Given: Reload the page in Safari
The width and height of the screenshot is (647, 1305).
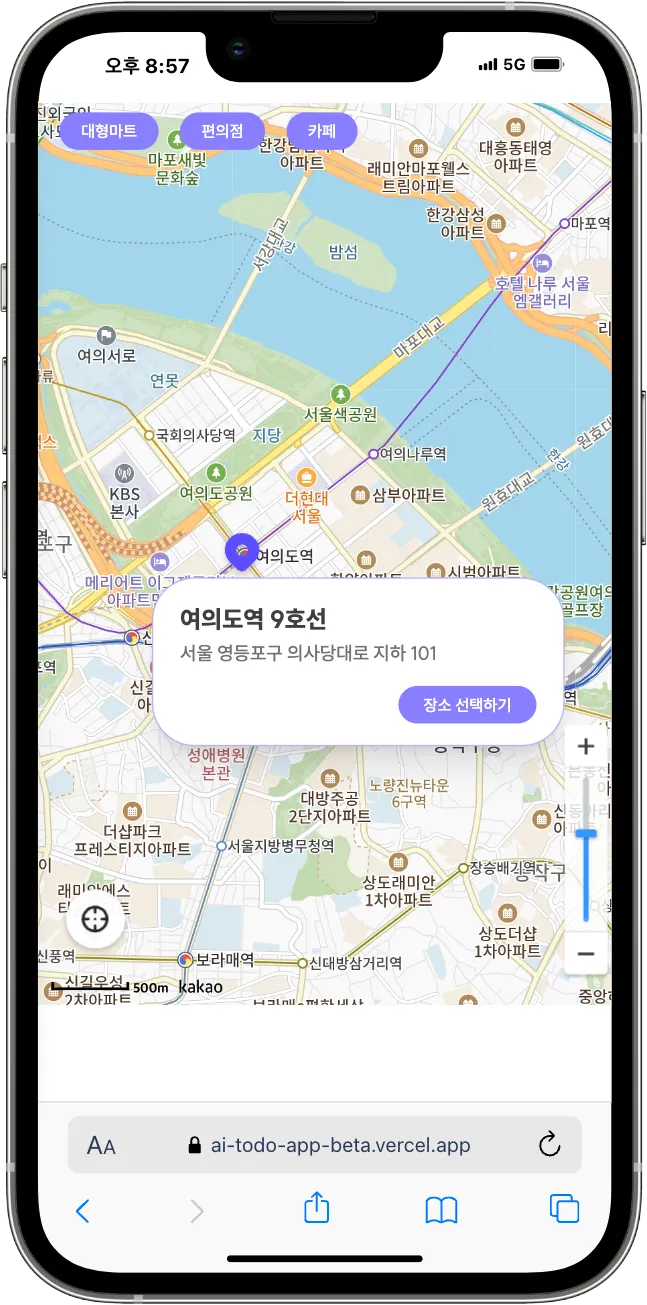Looking at the screenshot, I should pyautogui.click(x=549, y=1145).
